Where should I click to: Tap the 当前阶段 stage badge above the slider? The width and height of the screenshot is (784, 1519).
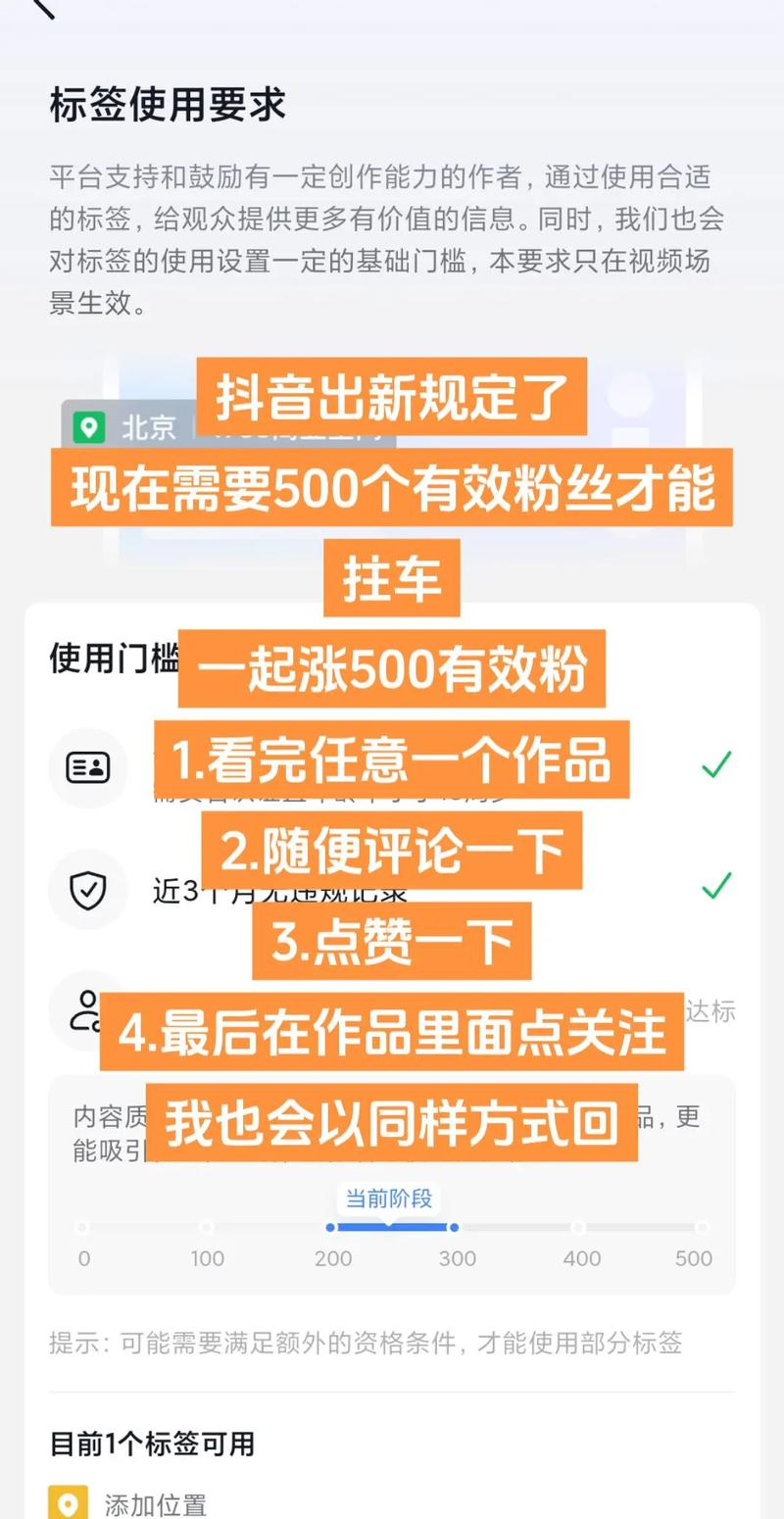[x=388, y=1198]
